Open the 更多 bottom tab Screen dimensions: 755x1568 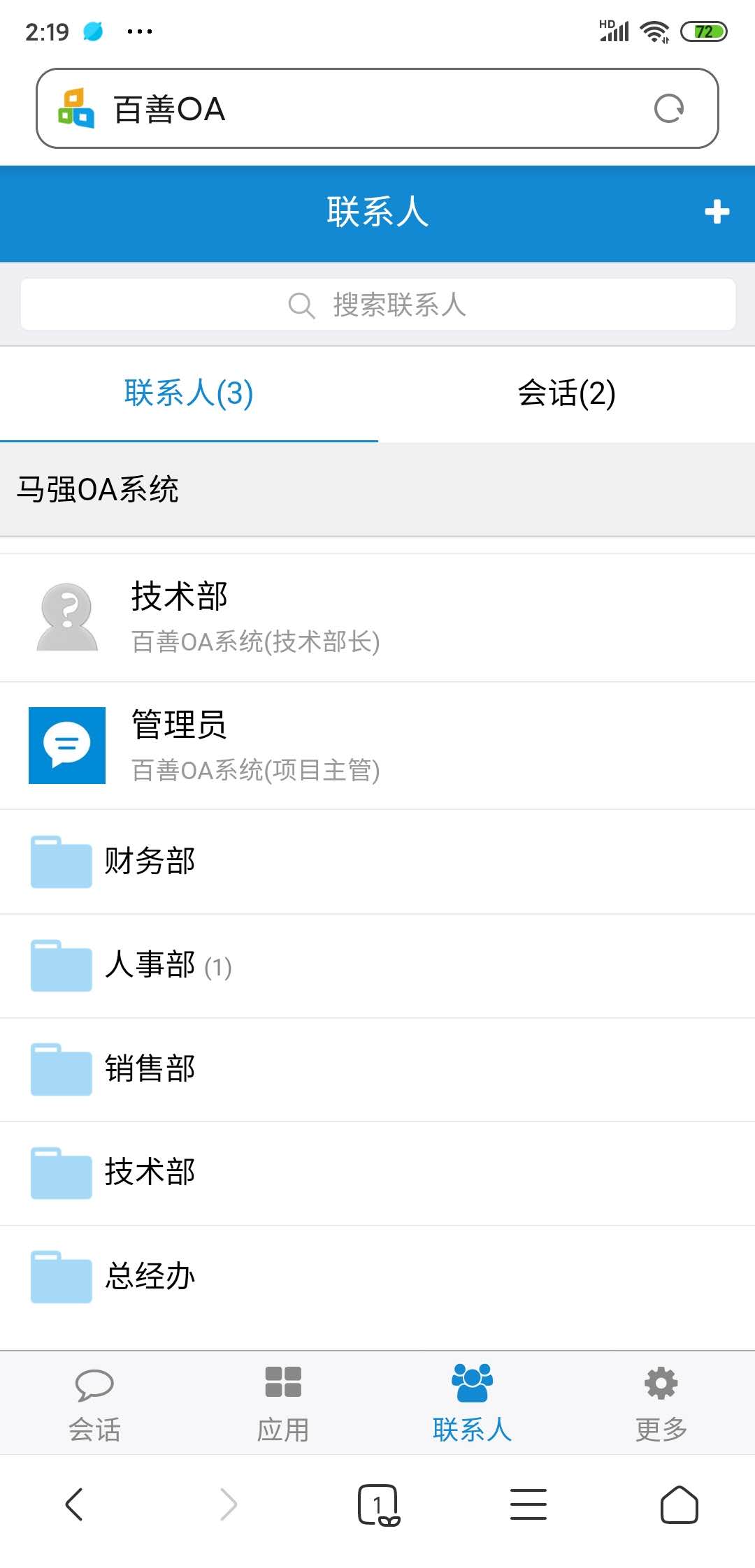(661, 1403)
